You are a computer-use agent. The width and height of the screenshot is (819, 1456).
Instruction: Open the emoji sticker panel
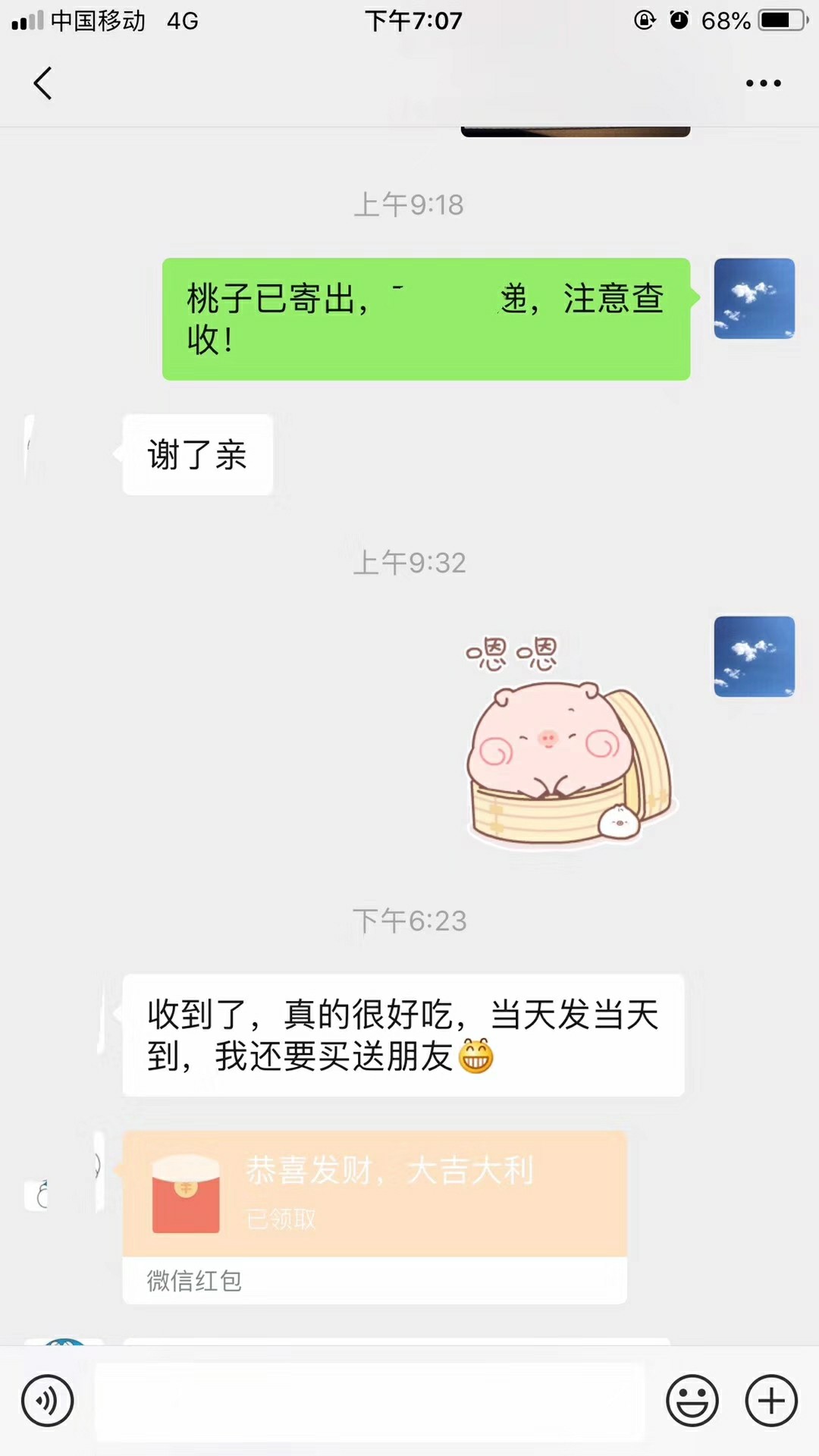point(692,1401)
